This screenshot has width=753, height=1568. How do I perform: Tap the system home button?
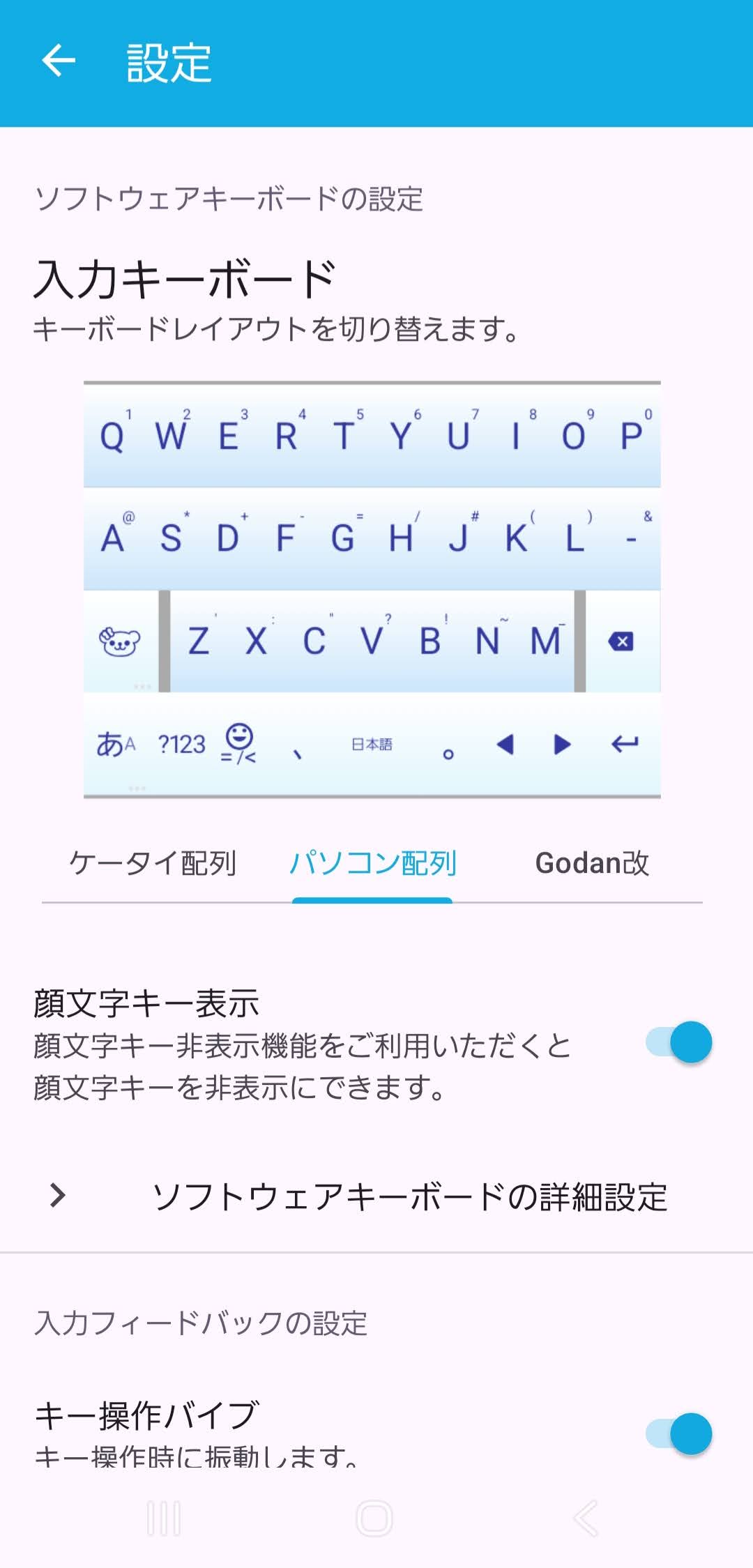[374, 1518]
